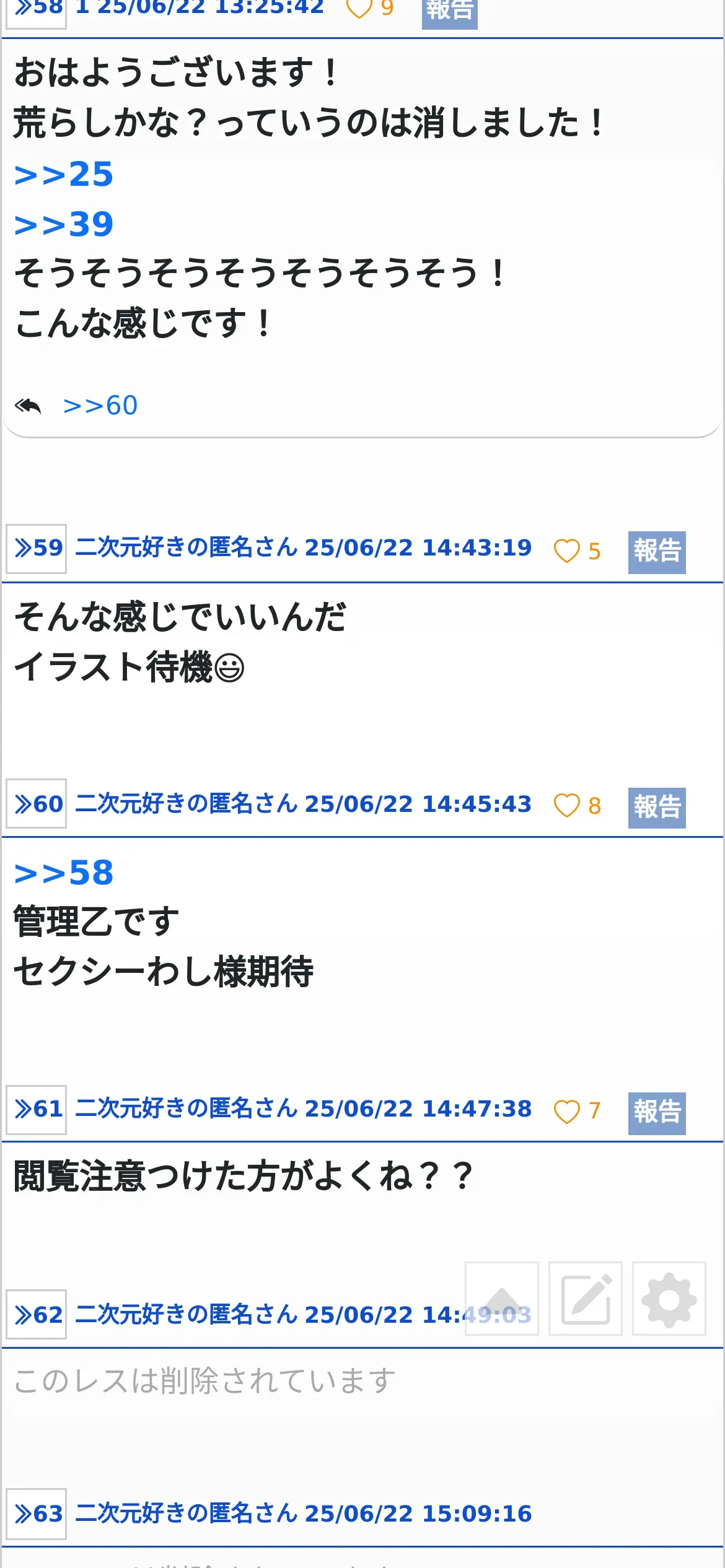This screenshot has height=1568, width=725.
Task: Report post 59 with 報告 button
Action: tap(656, 551)
